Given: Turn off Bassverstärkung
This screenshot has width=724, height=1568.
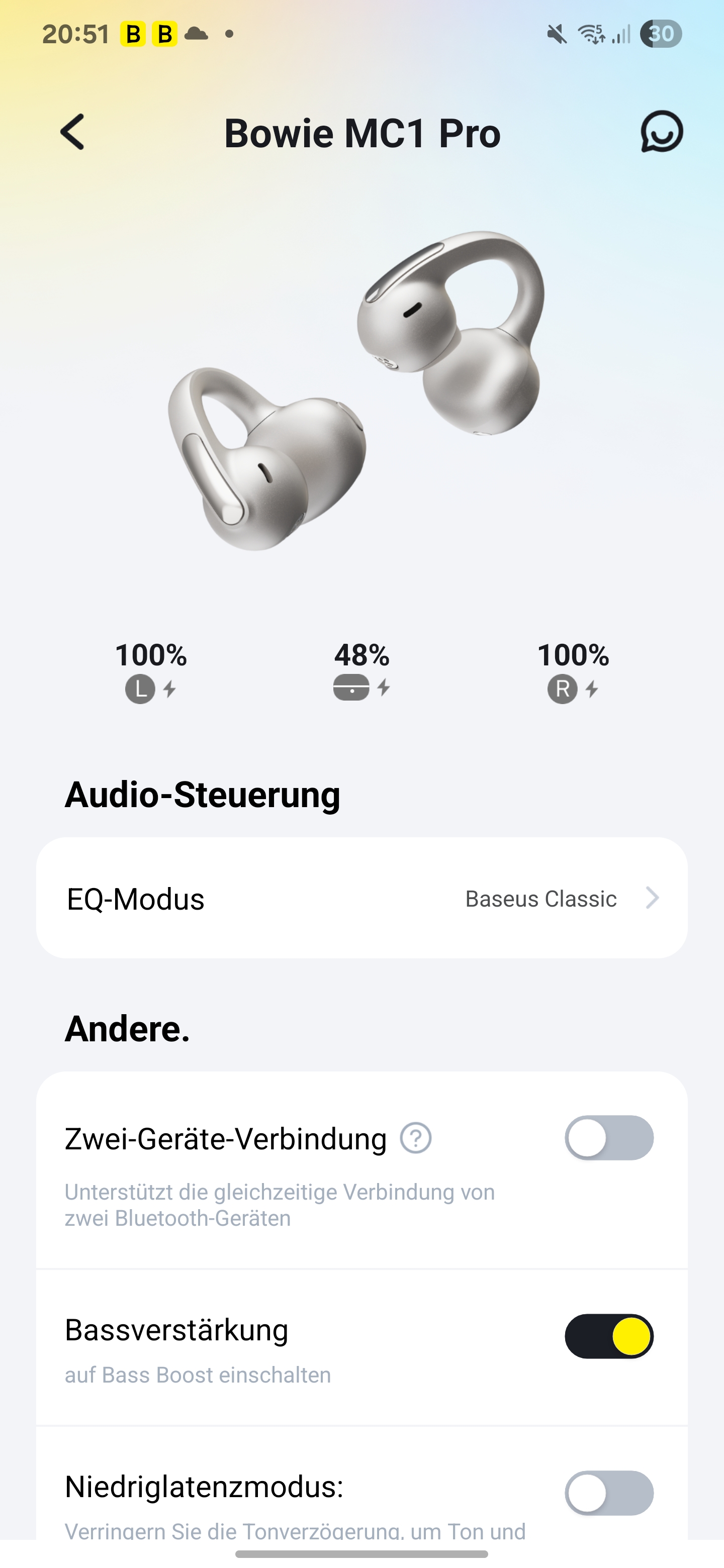Looking at the screenshot, I should click(x=608, y=1336).
